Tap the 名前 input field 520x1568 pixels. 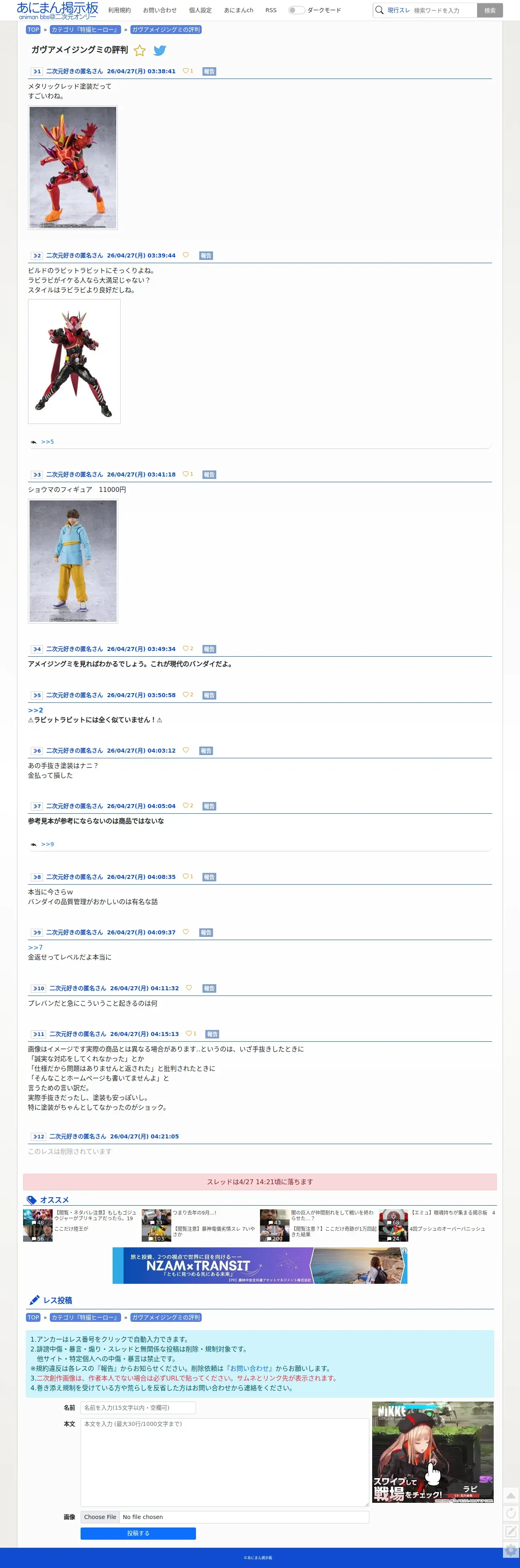point(138,1408)
